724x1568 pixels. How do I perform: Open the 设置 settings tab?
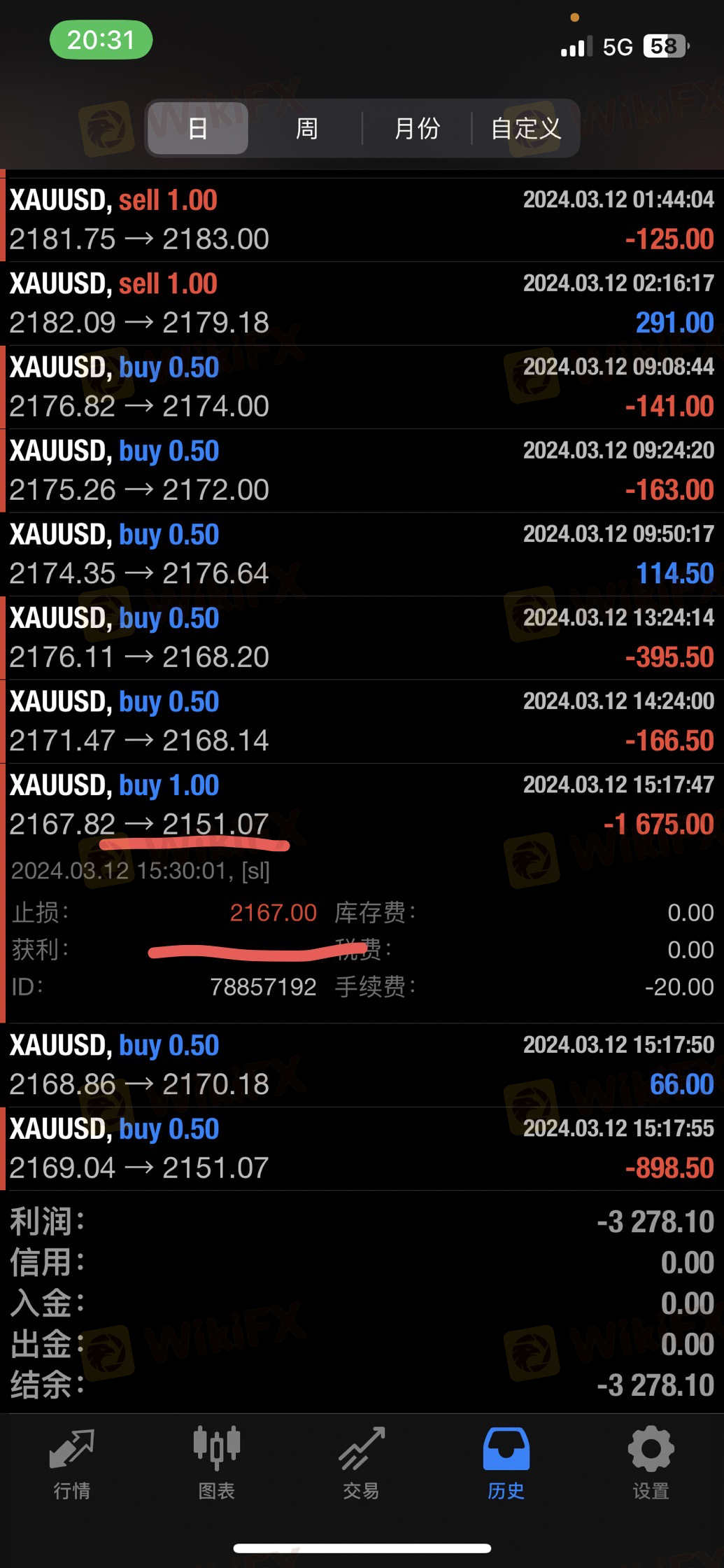[651, 1463]
